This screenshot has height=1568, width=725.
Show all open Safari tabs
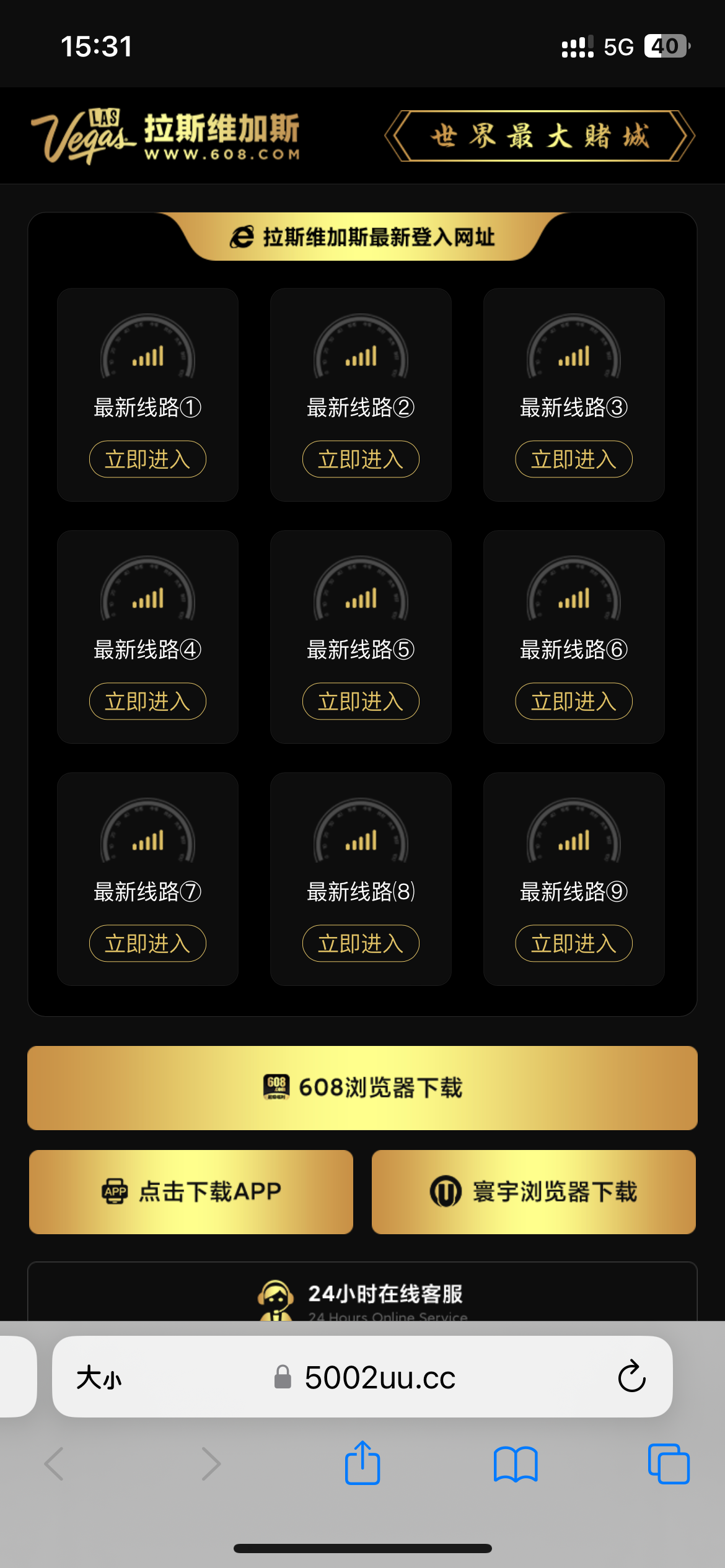click(x=668, y=1464)
